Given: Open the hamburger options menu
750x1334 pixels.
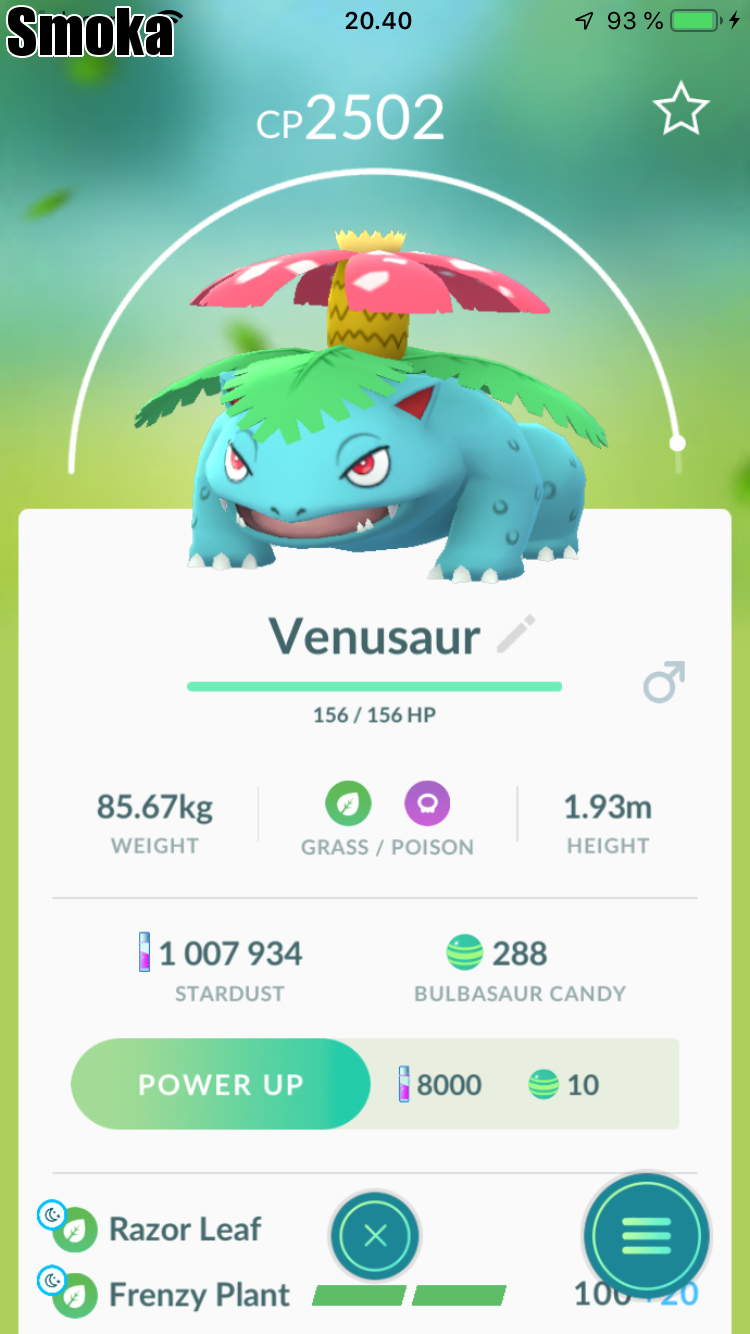Looking at the screenshot, I should (x=646, y=1237).
